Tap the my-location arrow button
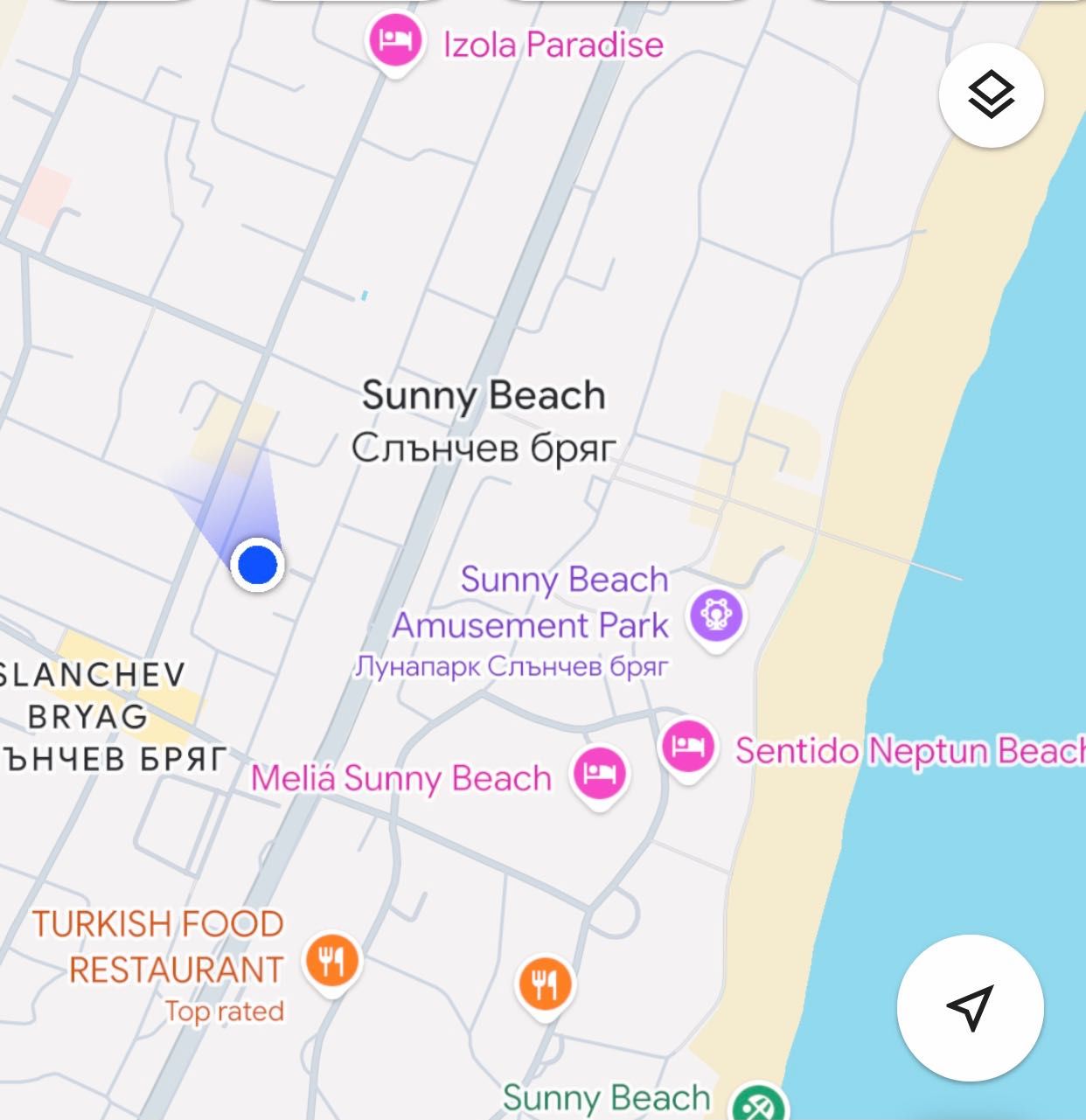Image resolution: width=1086 pixels, height=1120 pixels. 970,1008
